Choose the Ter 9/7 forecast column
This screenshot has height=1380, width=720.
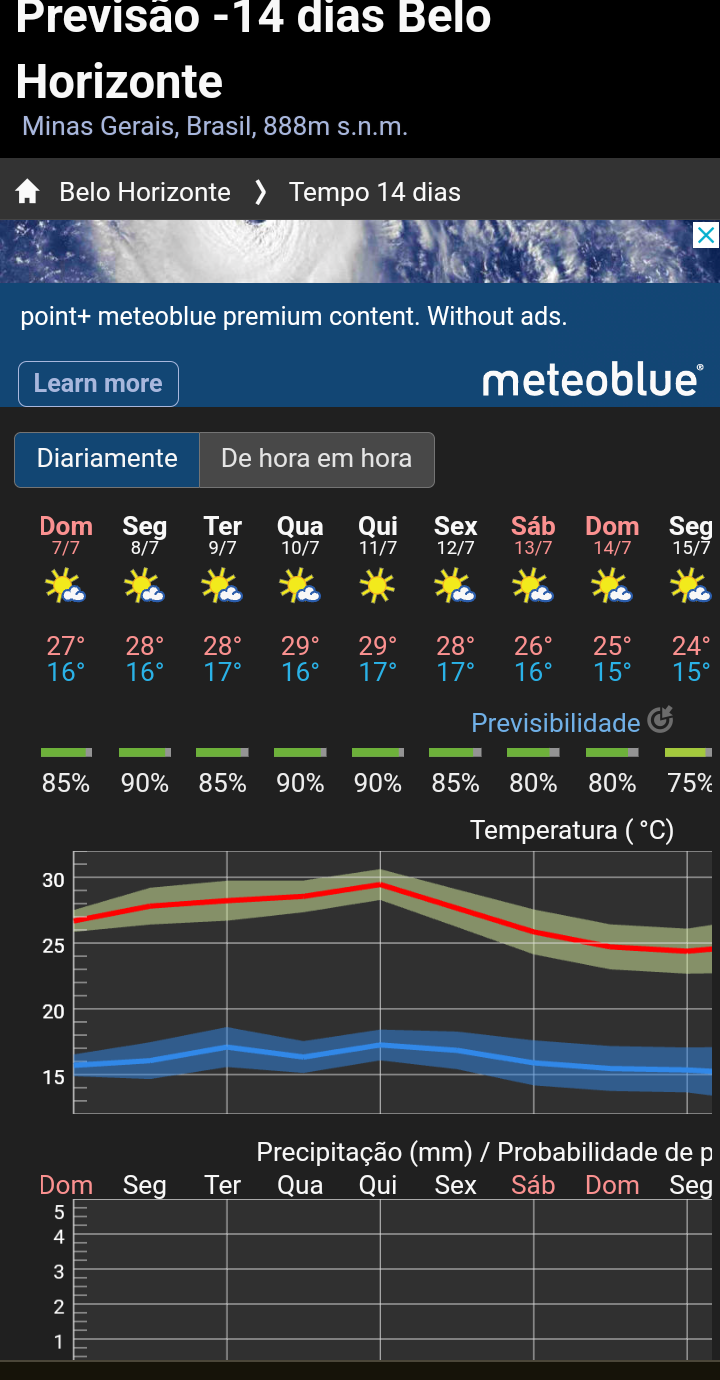click(222, 600)
